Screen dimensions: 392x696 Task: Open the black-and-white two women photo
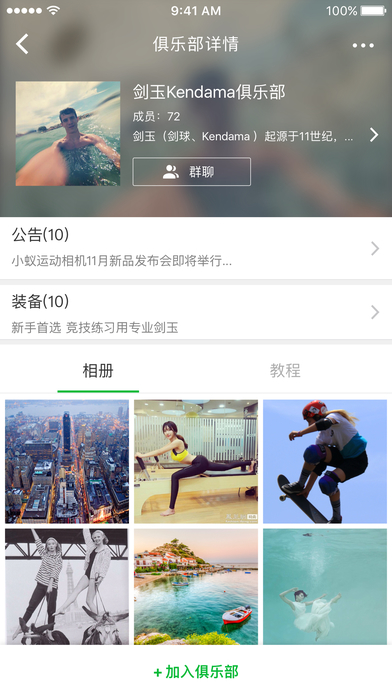67,586
